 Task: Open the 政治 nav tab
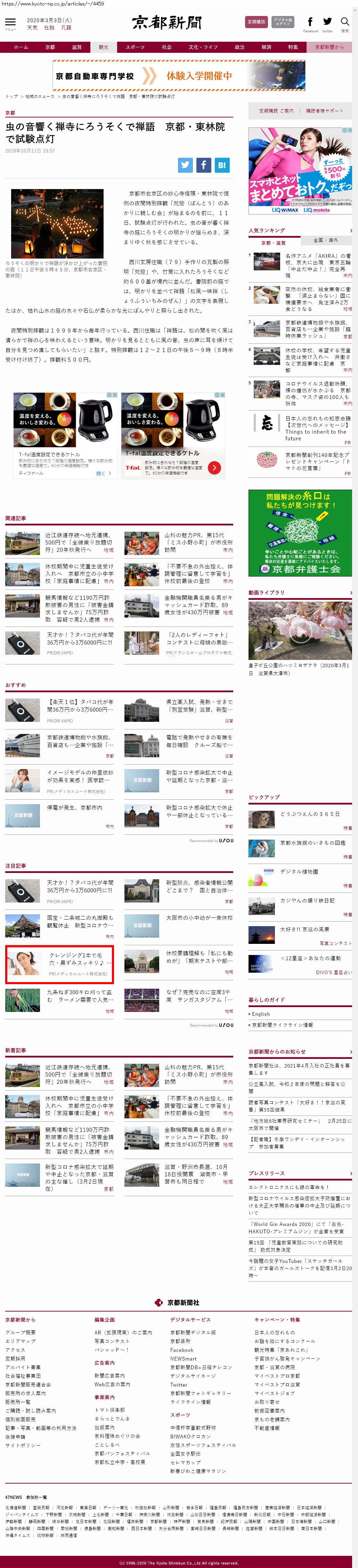pyautogui.click(x=239, y=47)
